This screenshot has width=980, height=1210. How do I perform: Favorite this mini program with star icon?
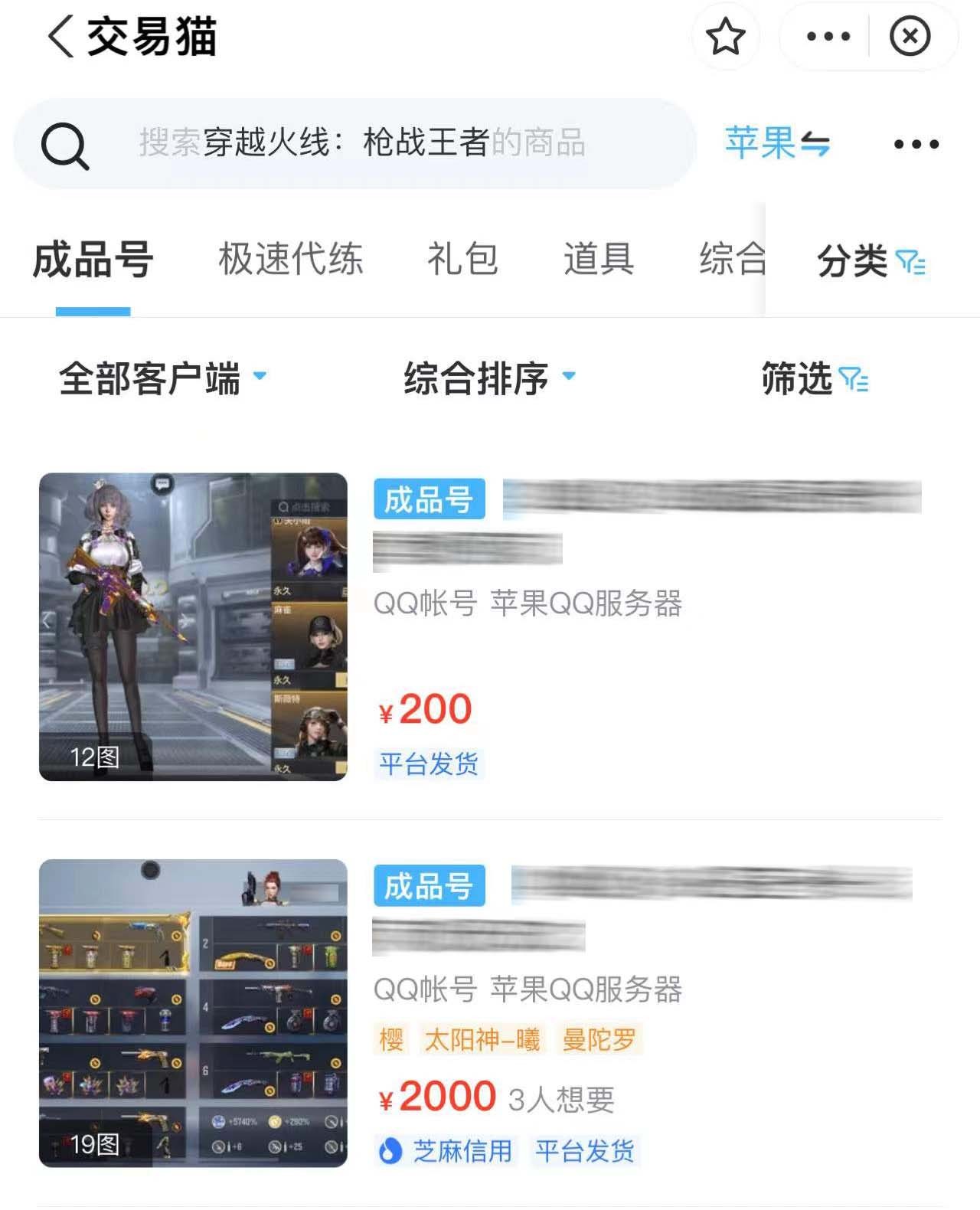click(x=725, y=37)
